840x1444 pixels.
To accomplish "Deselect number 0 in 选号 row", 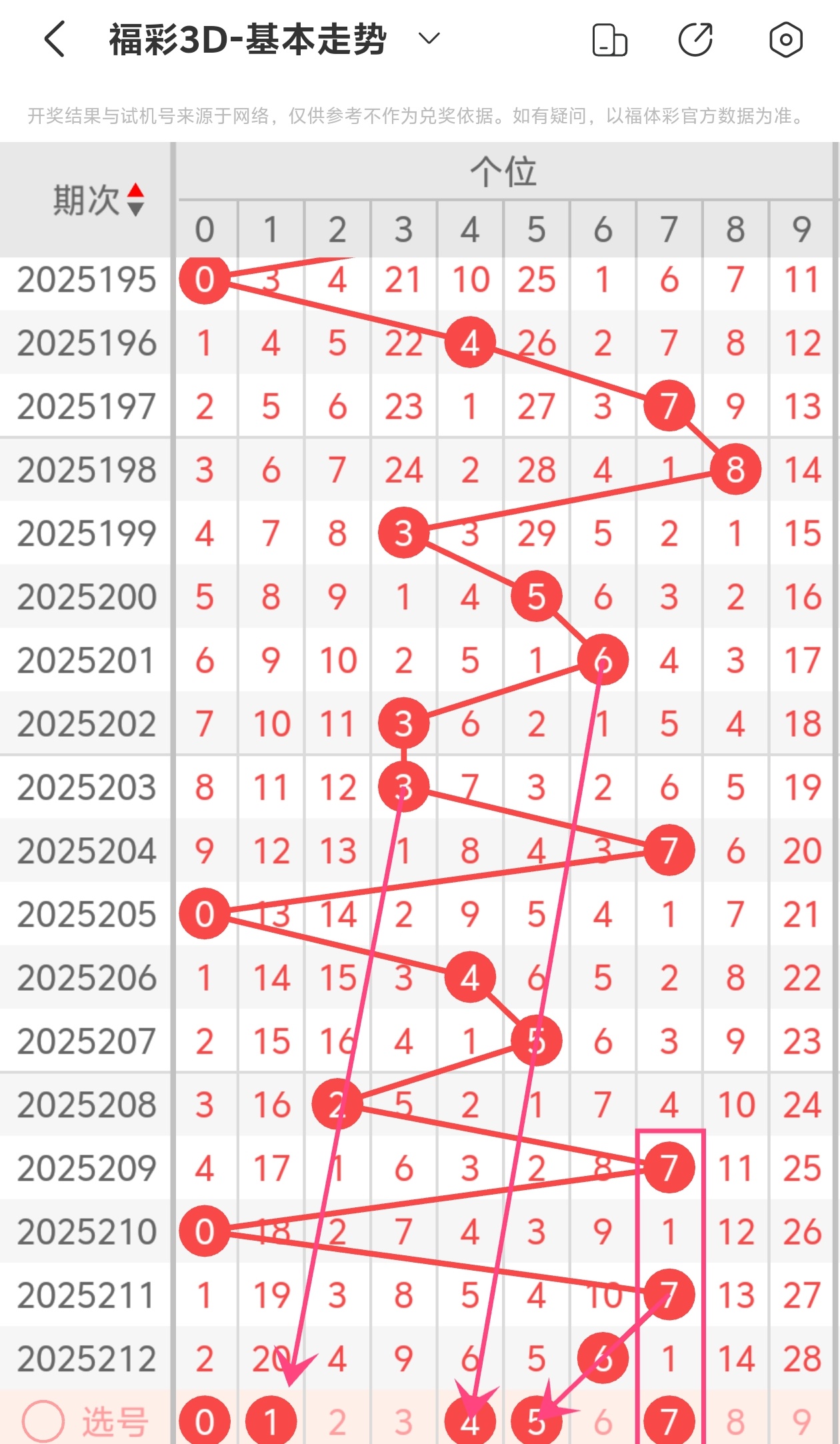I will point(205,1421).
